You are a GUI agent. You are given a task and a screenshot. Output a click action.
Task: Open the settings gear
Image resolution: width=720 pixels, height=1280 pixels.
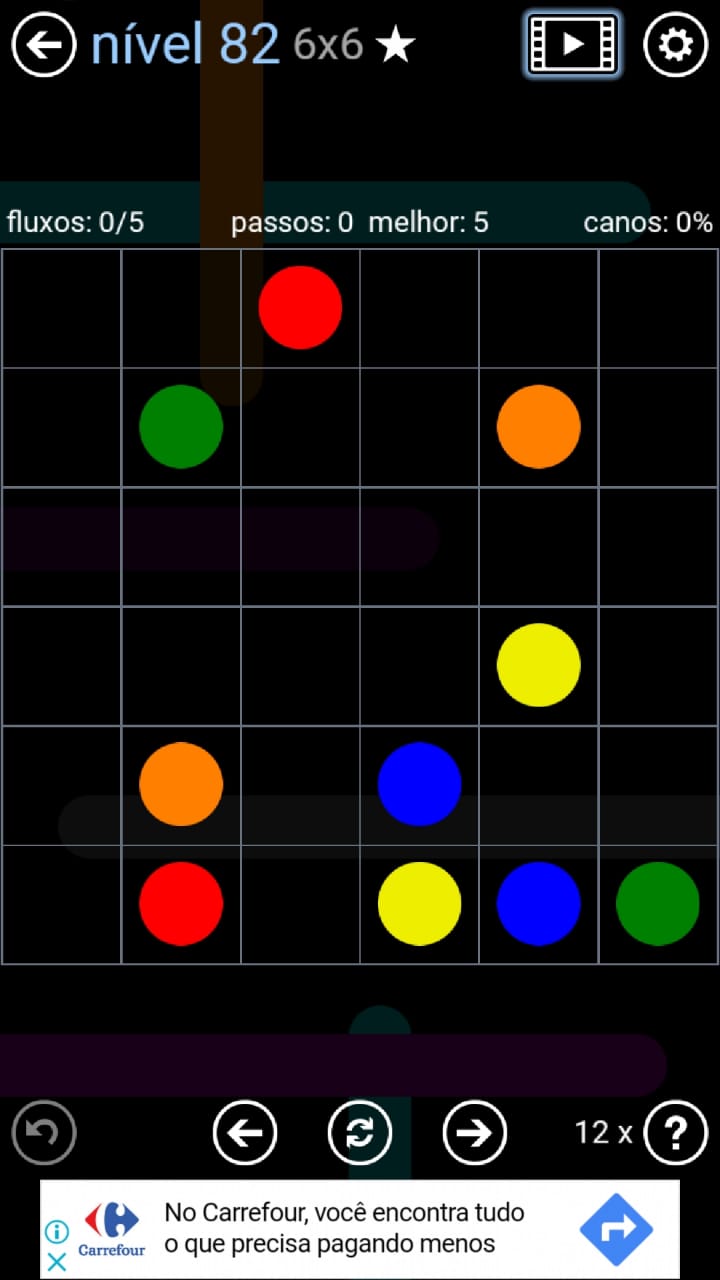[675, 45]
